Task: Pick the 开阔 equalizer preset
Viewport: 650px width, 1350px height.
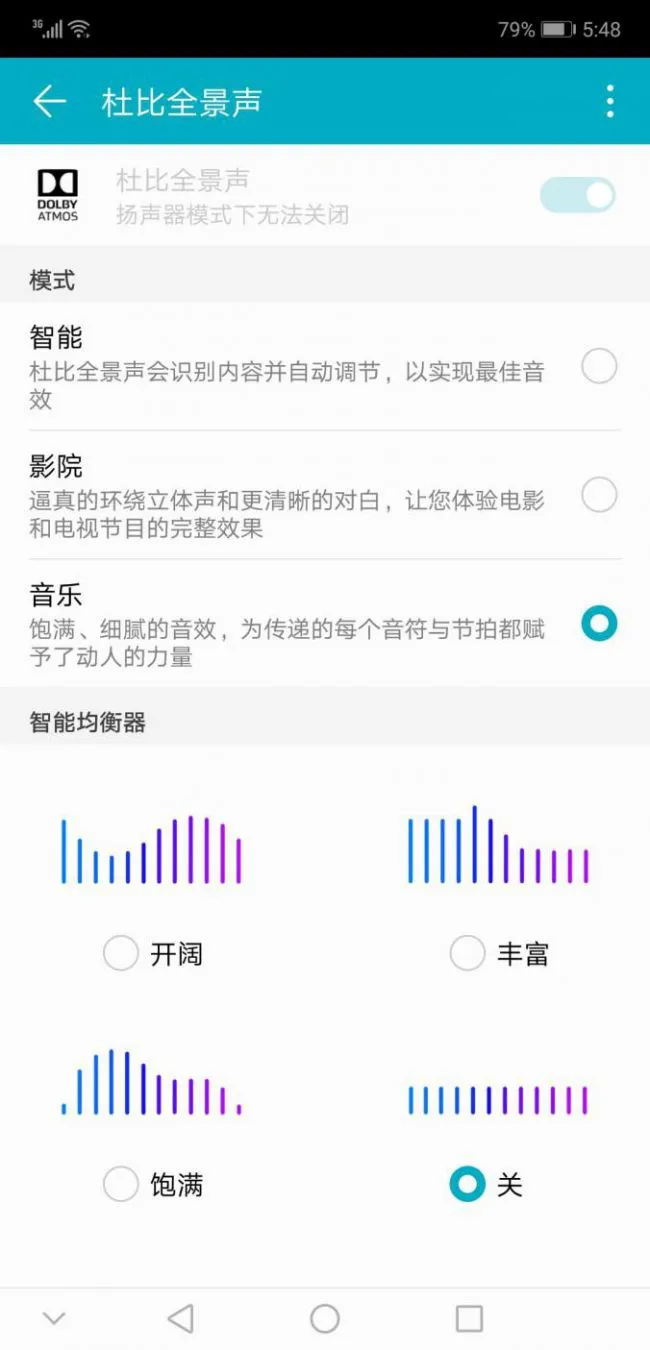Action: tap(121, 954)
